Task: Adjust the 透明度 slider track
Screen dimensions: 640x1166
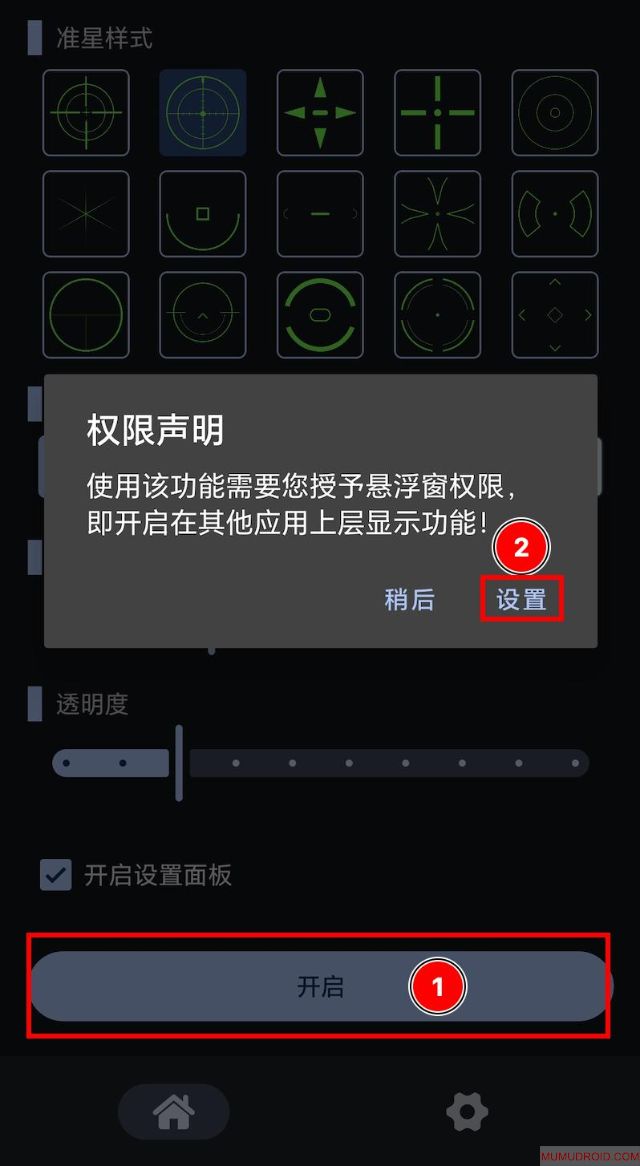Action: (320, 763)
